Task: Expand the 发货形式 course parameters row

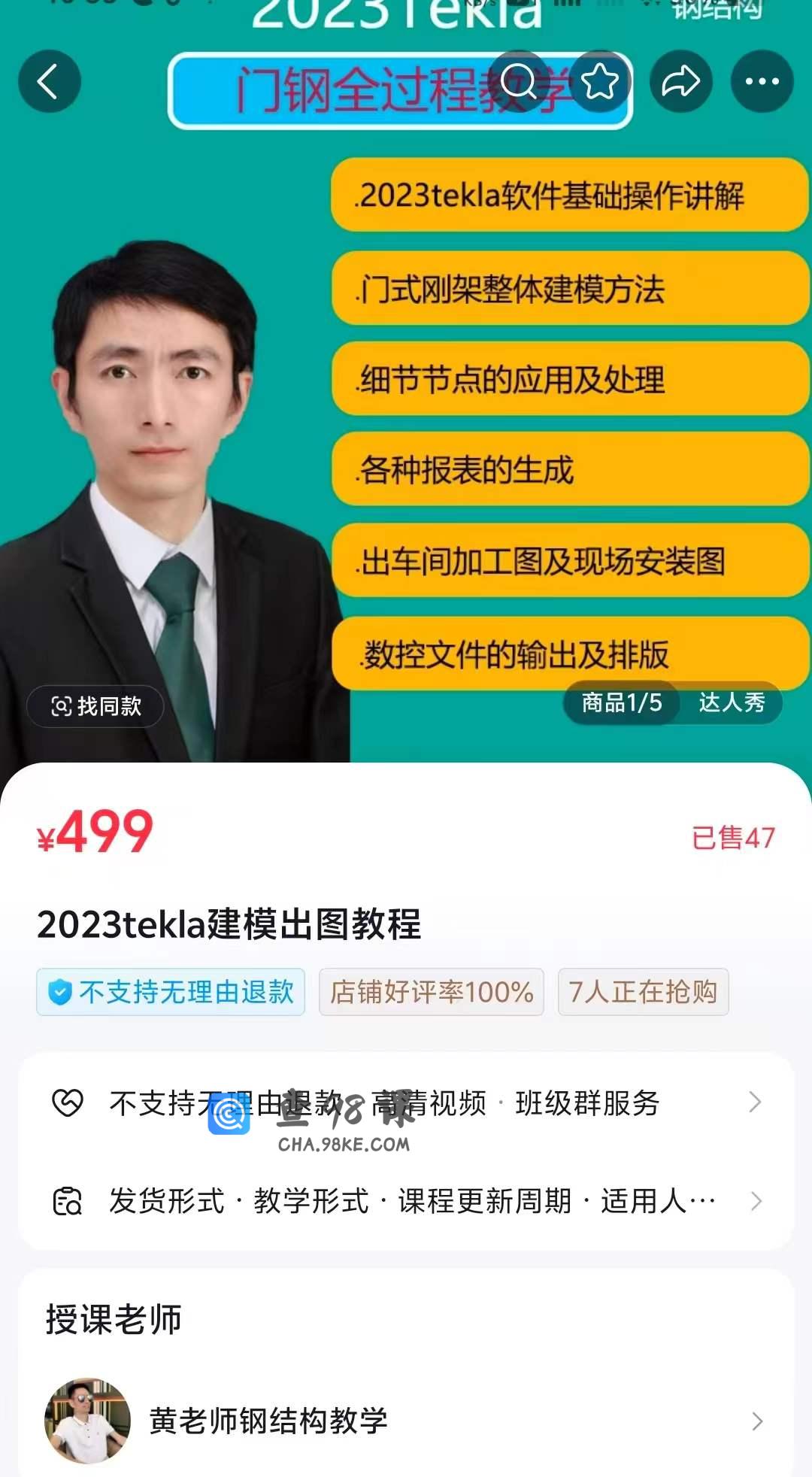Action: click(x=406, y=1201)
